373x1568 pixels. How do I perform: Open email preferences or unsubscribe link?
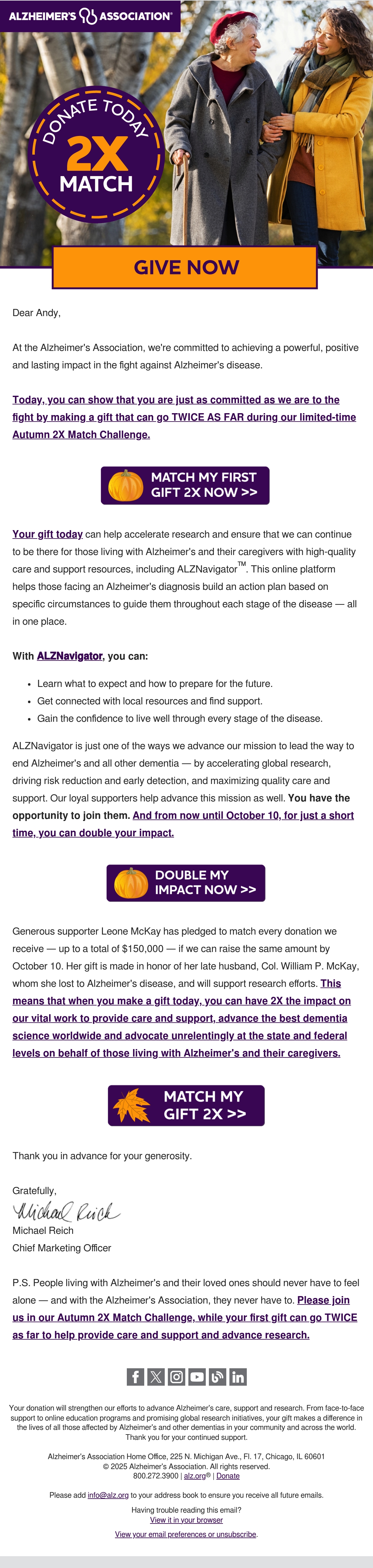point(186,1534)
